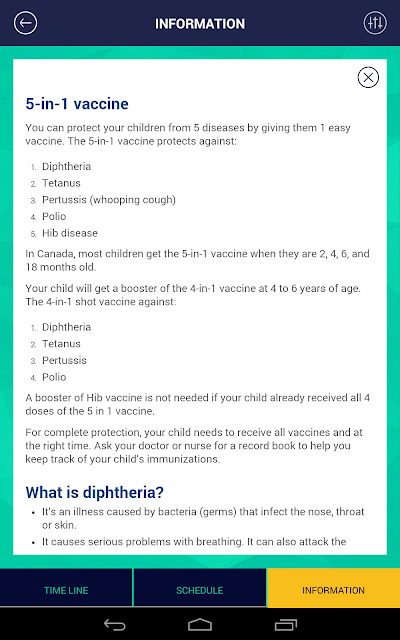Tap the system home button
Viewport: 400px width, 640px height.
200,624
